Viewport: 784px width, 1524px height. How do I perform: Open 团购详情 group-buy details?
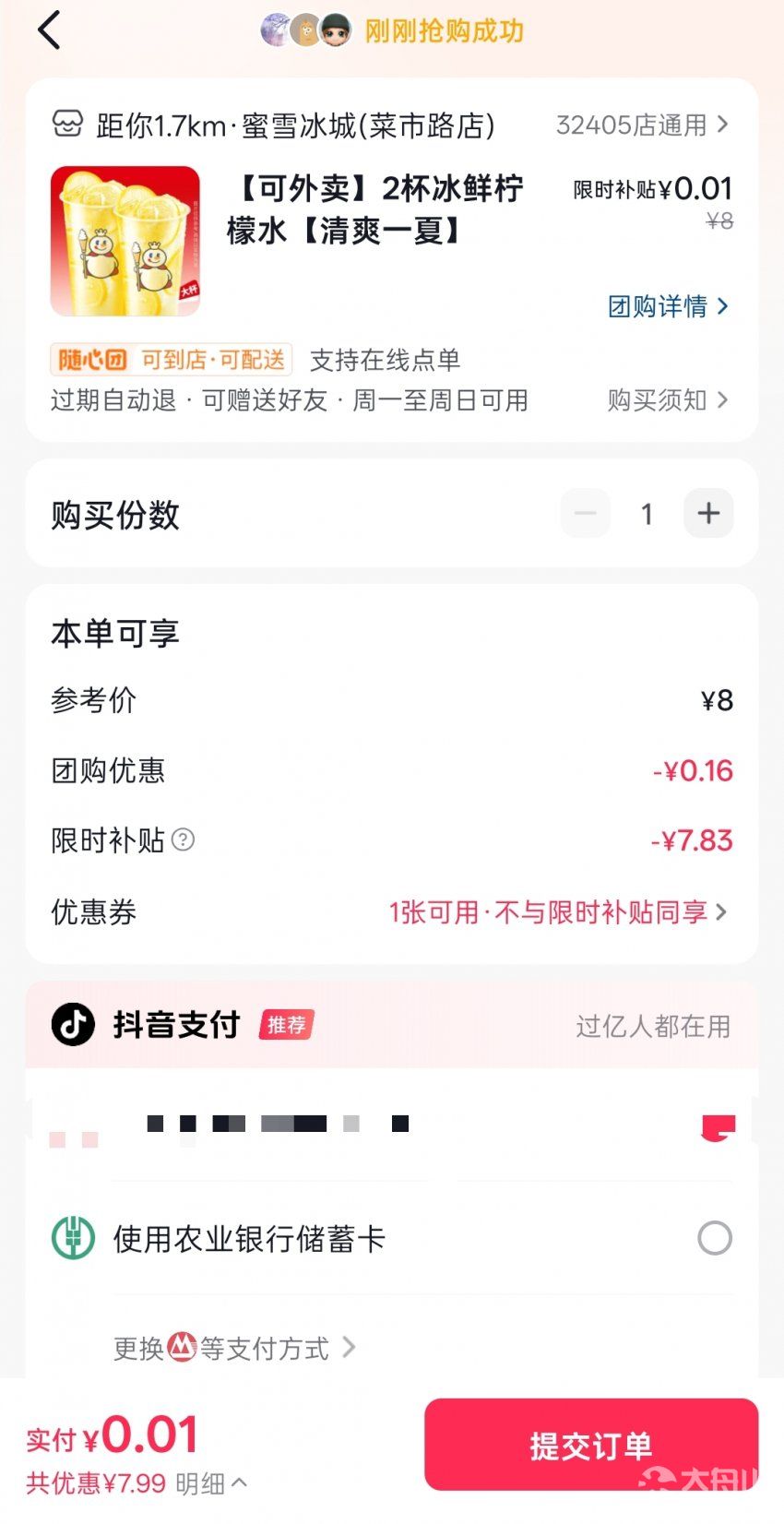[668, 306]
